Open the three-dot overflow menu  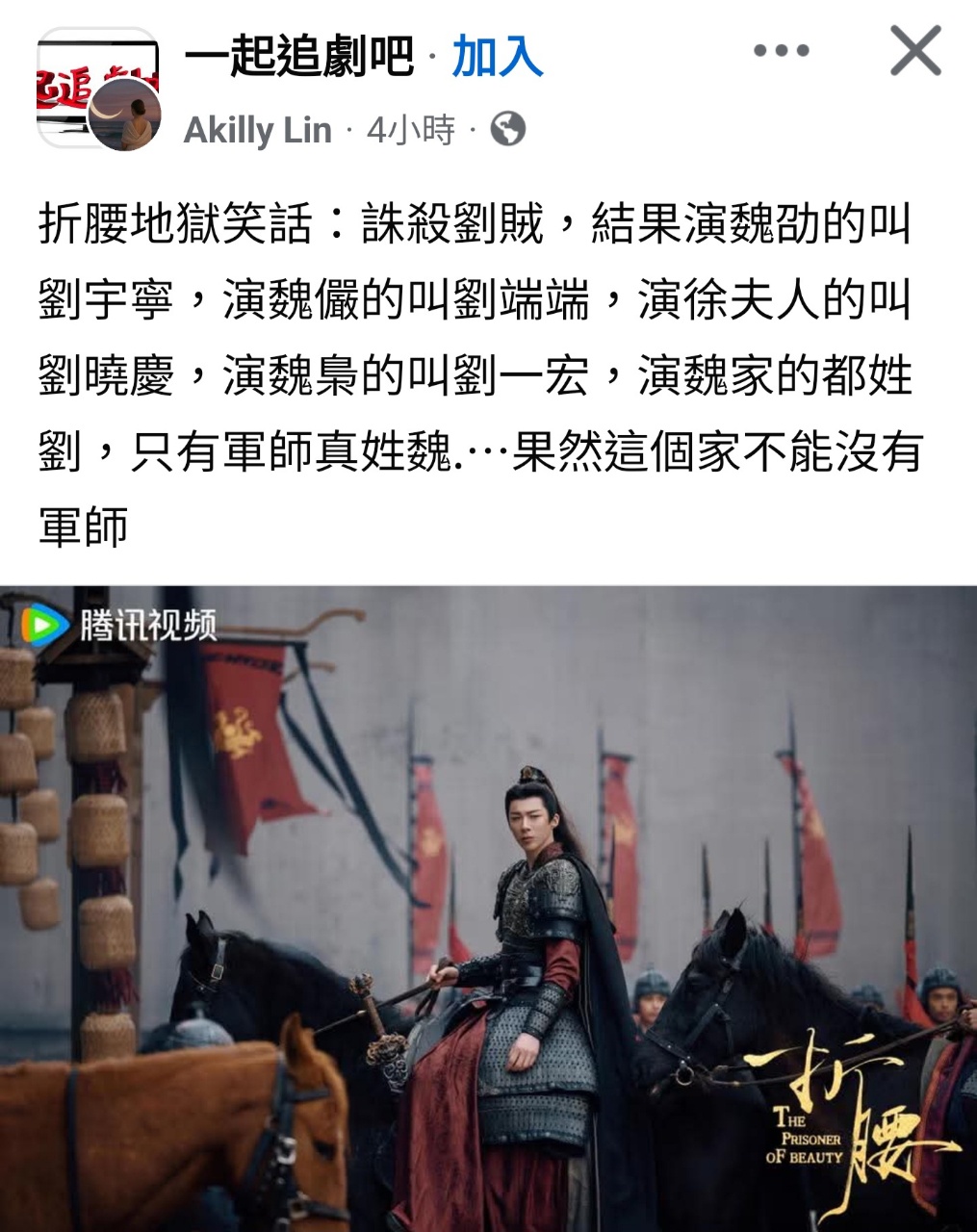781,51
